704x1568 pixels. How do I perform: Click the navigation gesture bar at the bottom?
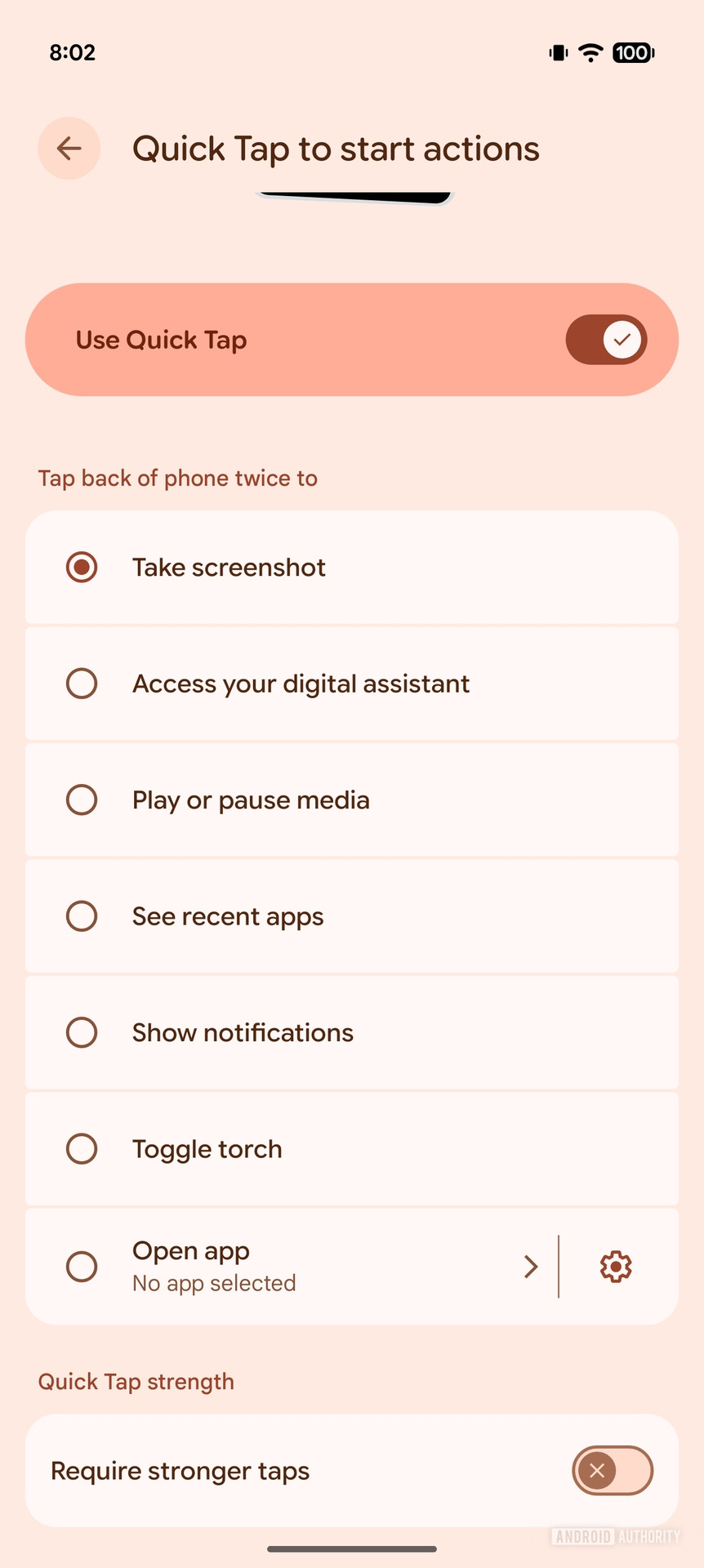point(352,1548)
